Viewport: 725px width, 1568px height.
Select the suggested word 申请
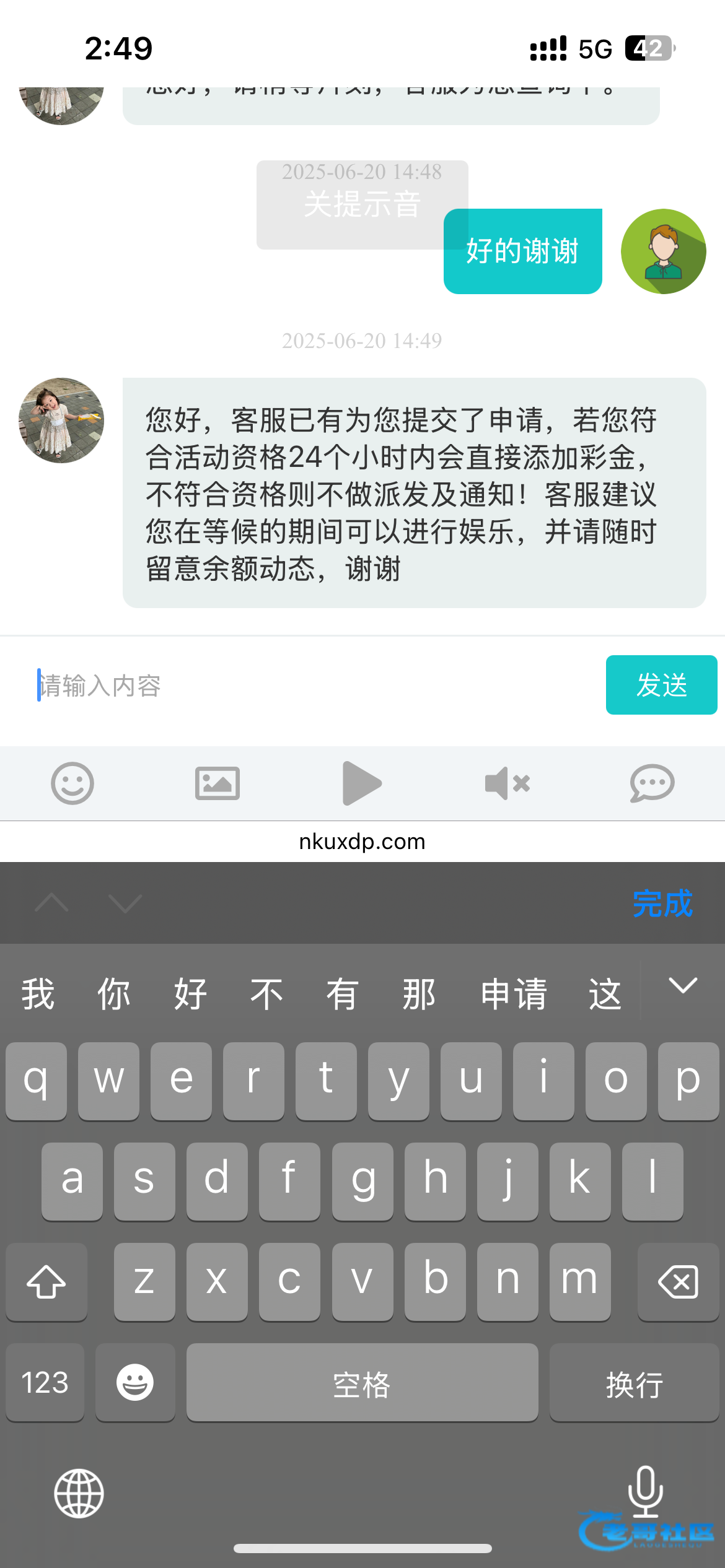pyautogui.click(x=514, y=995)
